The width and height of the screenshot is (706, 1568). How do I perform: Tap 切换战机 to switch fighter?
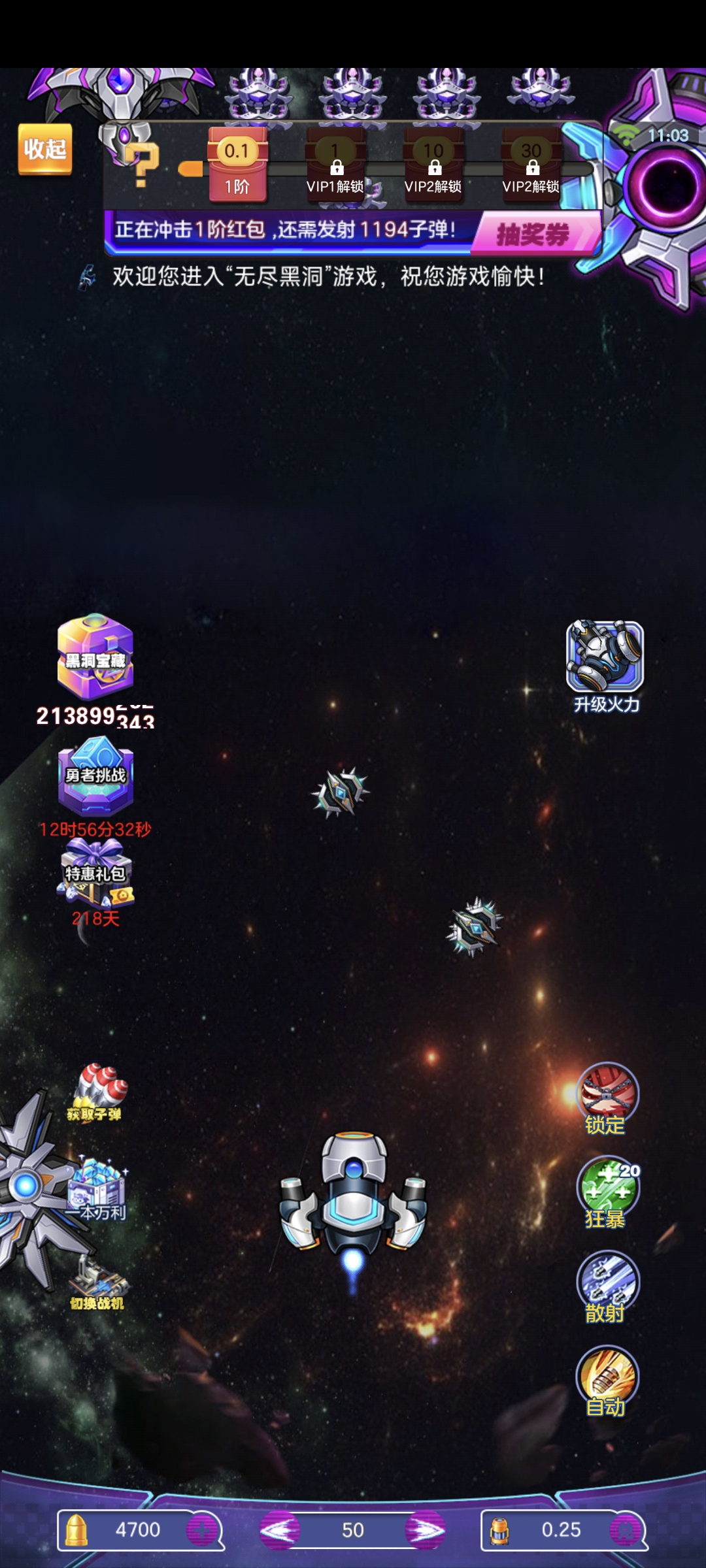tap(98, 1283)
